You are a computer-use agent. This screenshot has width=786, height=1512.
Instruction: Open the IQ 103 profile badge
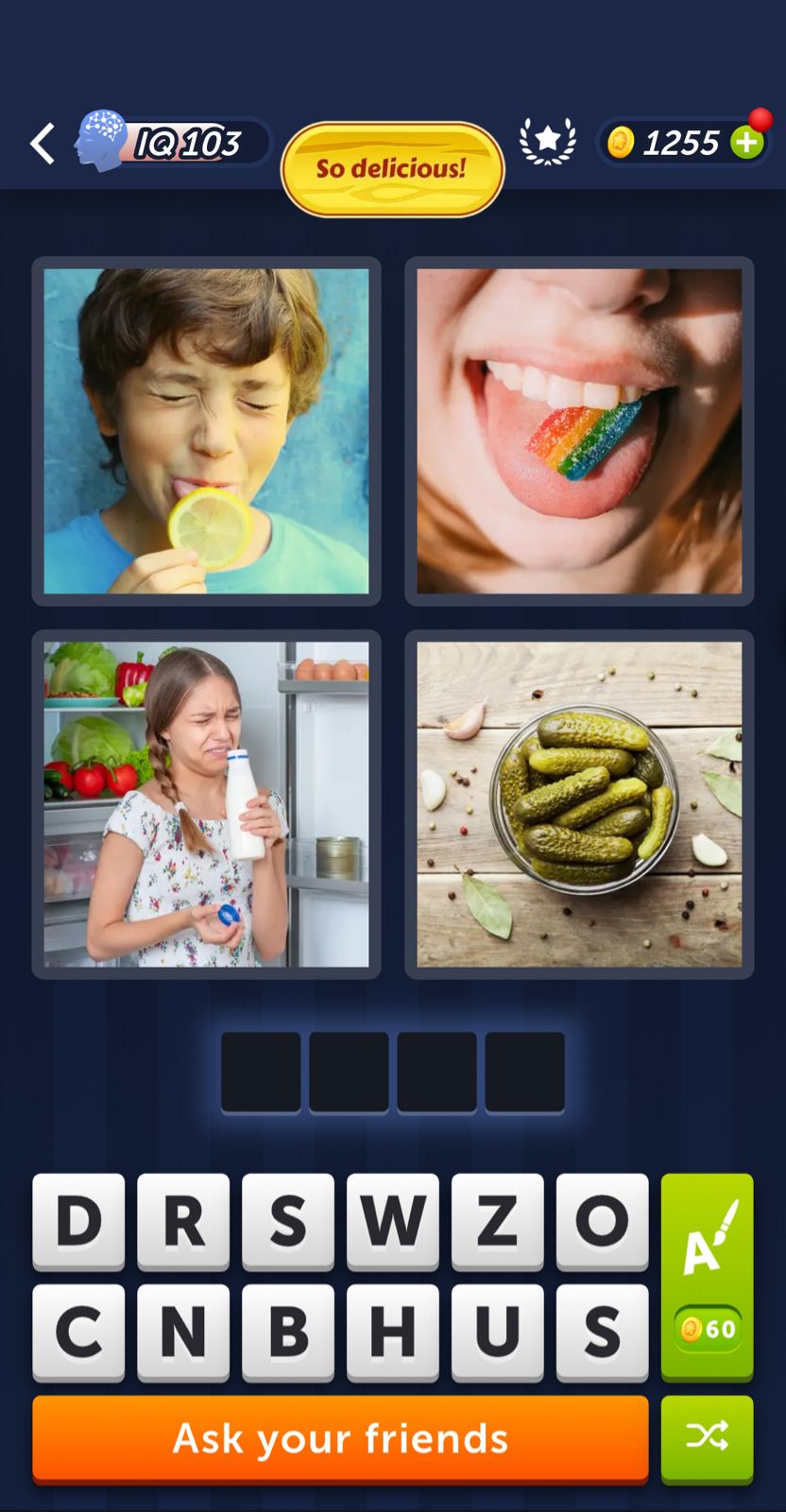click(x=175, y=143)
